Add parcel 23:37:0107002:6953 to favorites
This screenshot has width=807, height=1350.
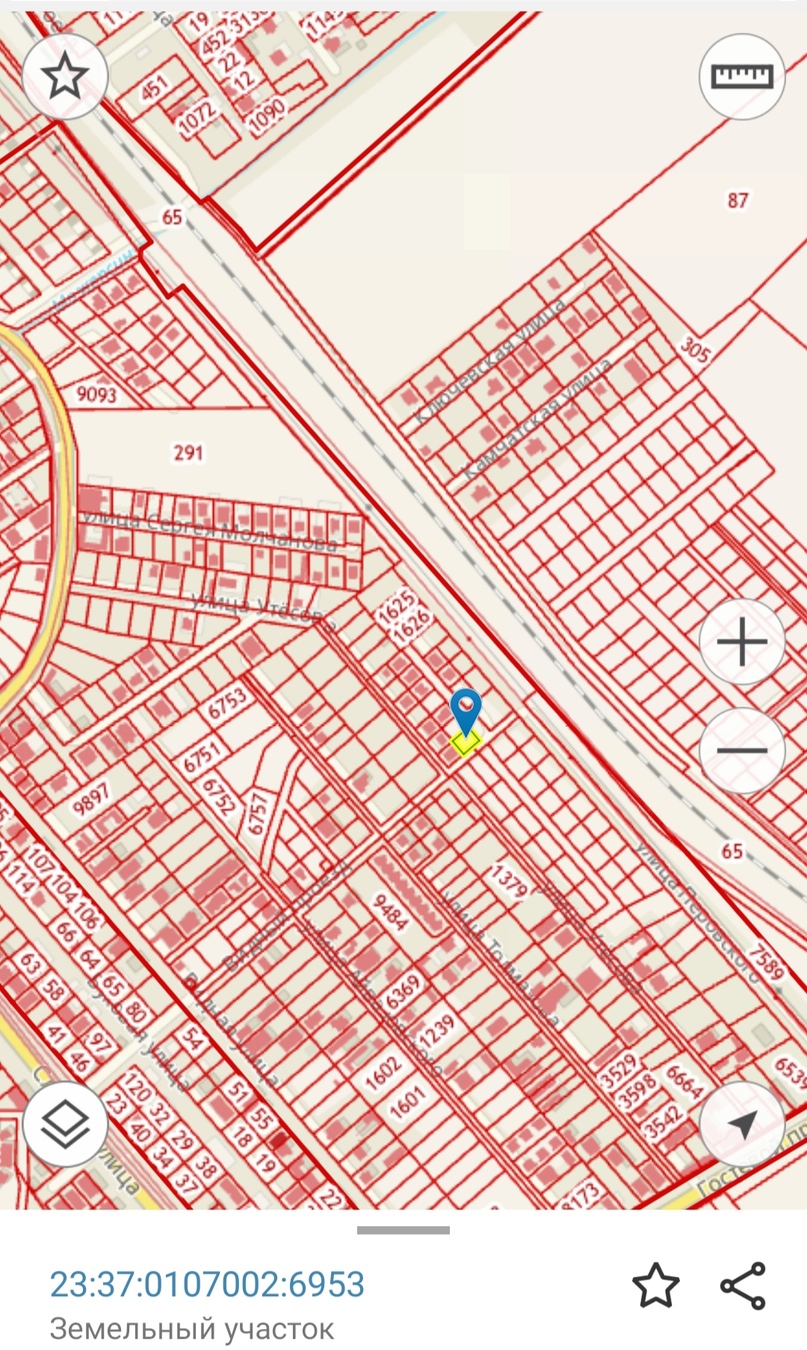[x=655, y=1285]
